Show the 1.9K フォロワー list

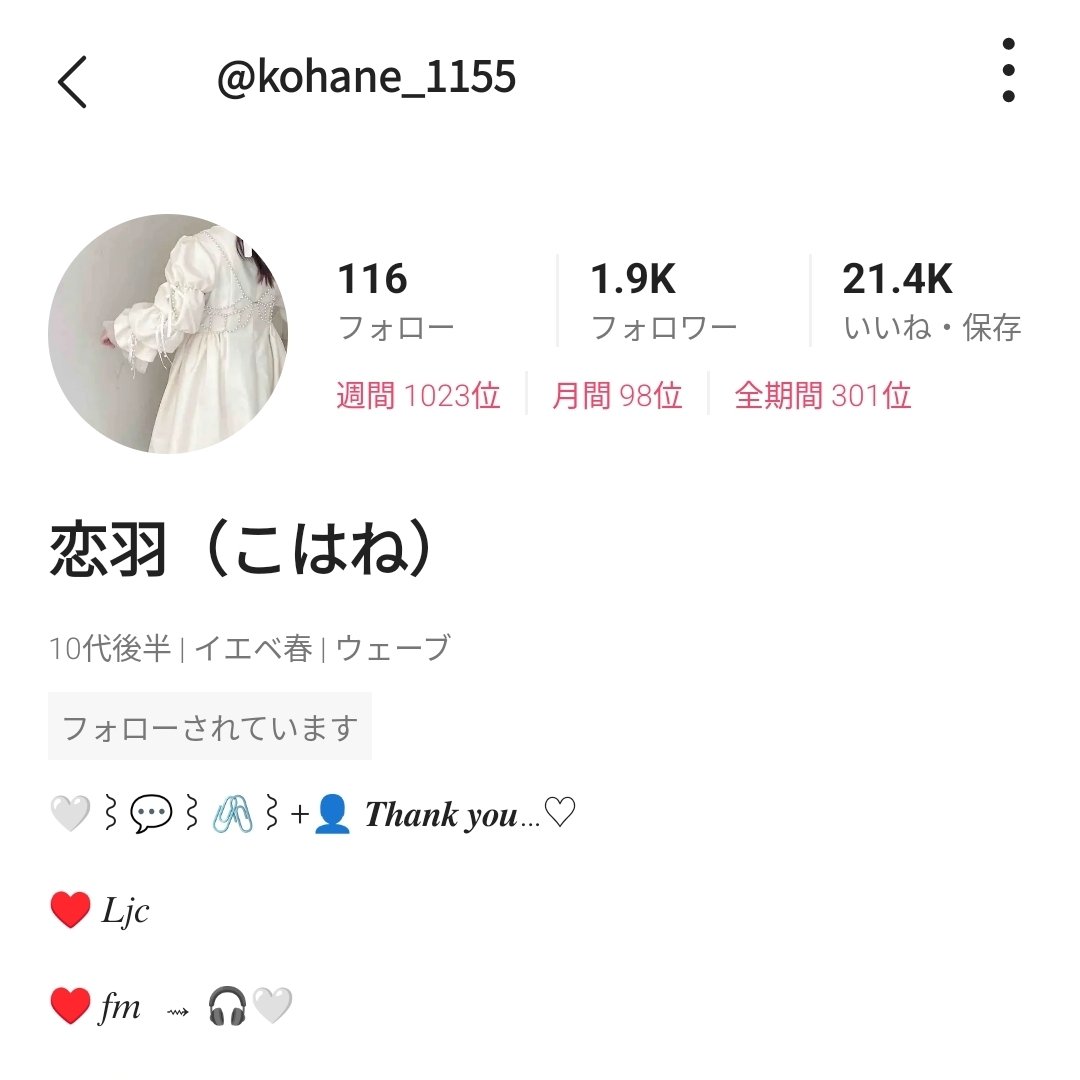(x=663, y=301)
